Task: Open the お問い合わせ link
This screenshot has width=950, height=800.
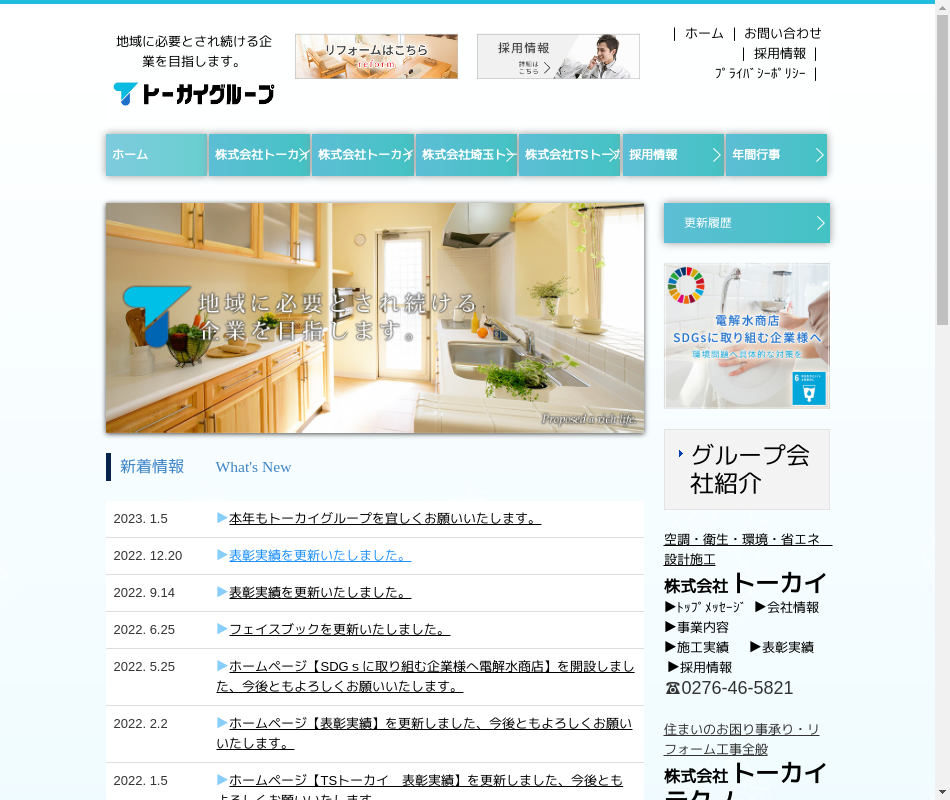Action: pos(782,33)
